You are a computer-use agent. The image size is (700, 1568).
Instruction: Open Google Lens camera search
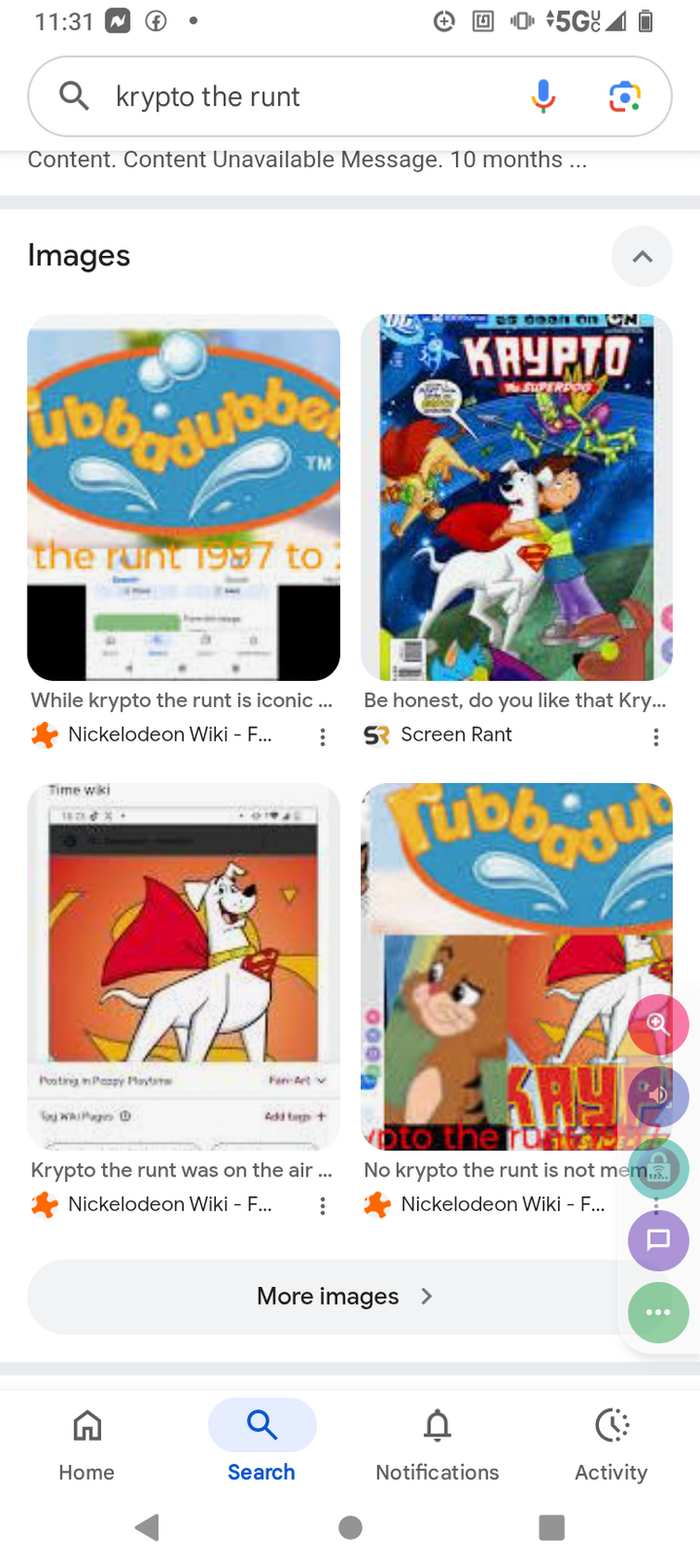[624, 96]
